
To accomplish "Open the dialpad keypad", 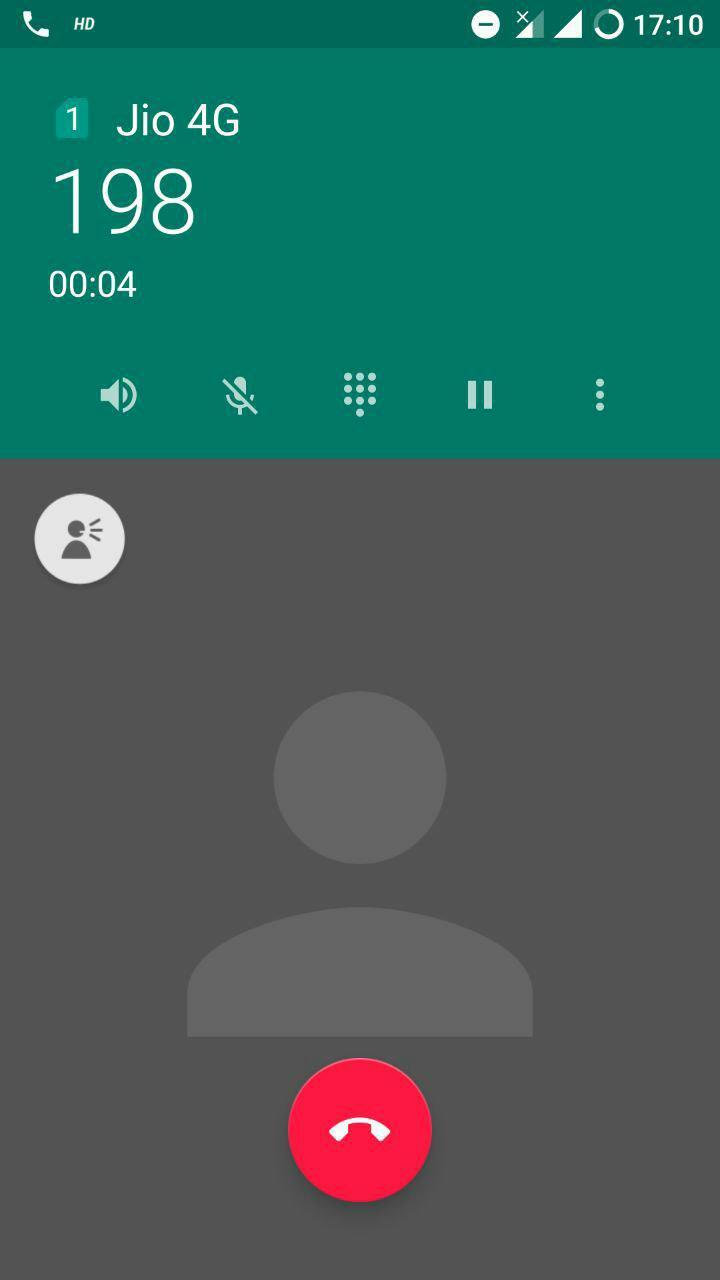I will pos(360,395).
